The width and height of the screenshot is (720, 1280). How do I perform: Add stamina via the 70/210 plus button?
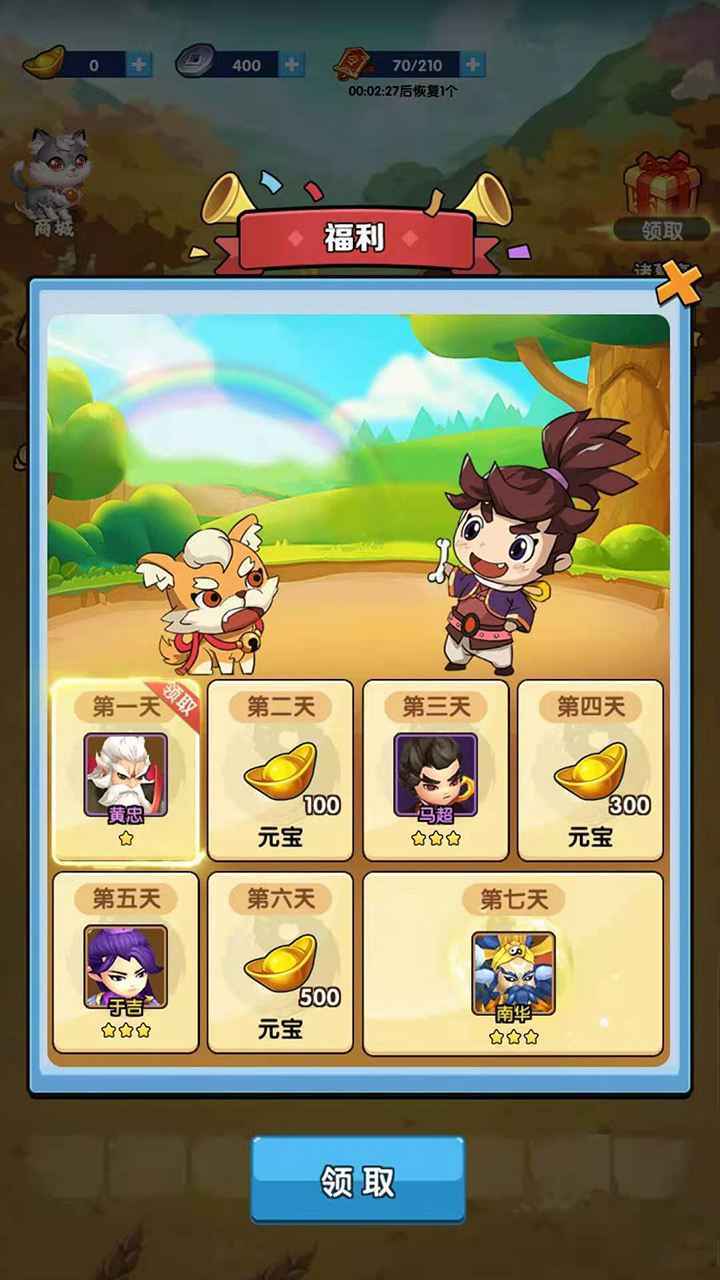(473, 65)
